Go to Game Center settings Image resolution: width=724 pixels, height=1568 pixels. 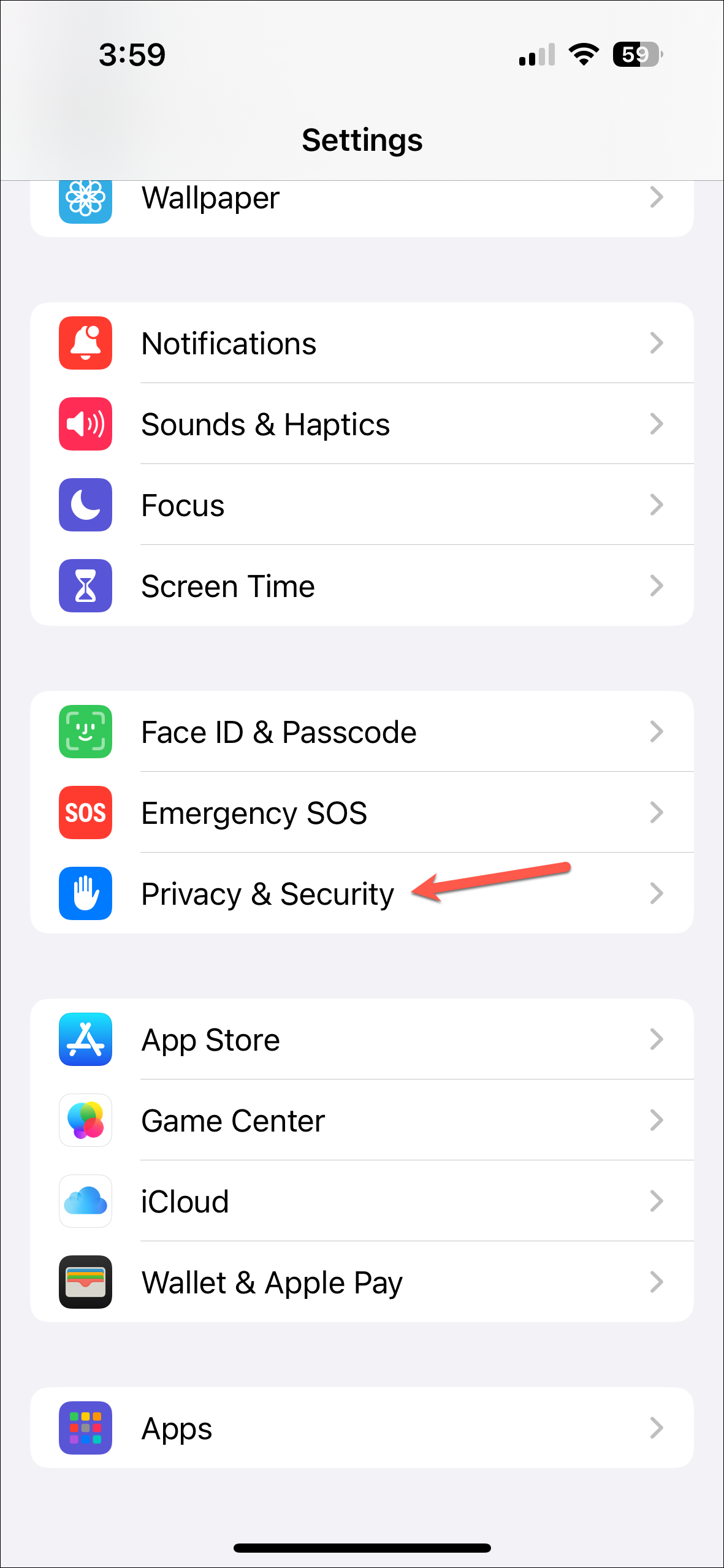tap(362, 1120)
